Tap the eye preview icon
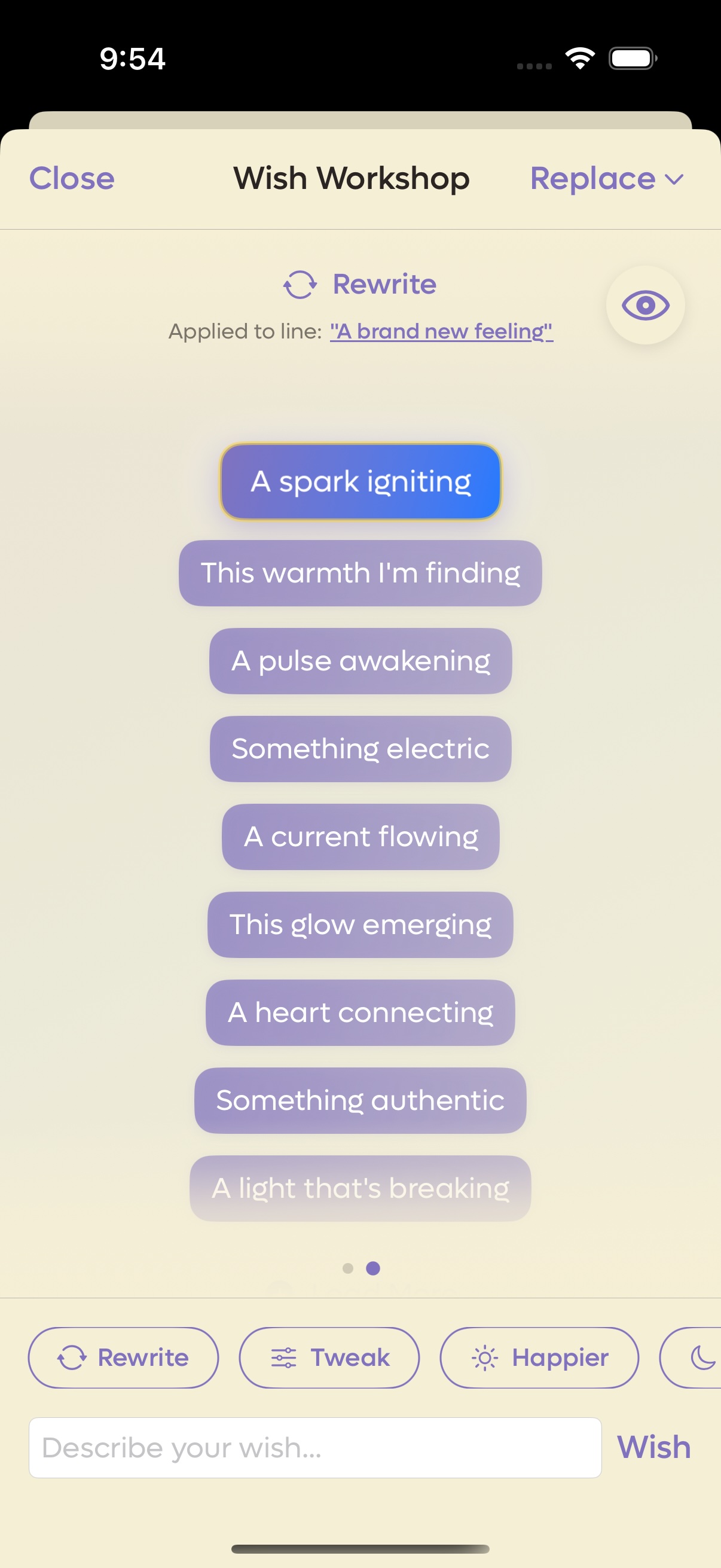The height and width of the screenshot is (1568, 721). click(645, 305)
